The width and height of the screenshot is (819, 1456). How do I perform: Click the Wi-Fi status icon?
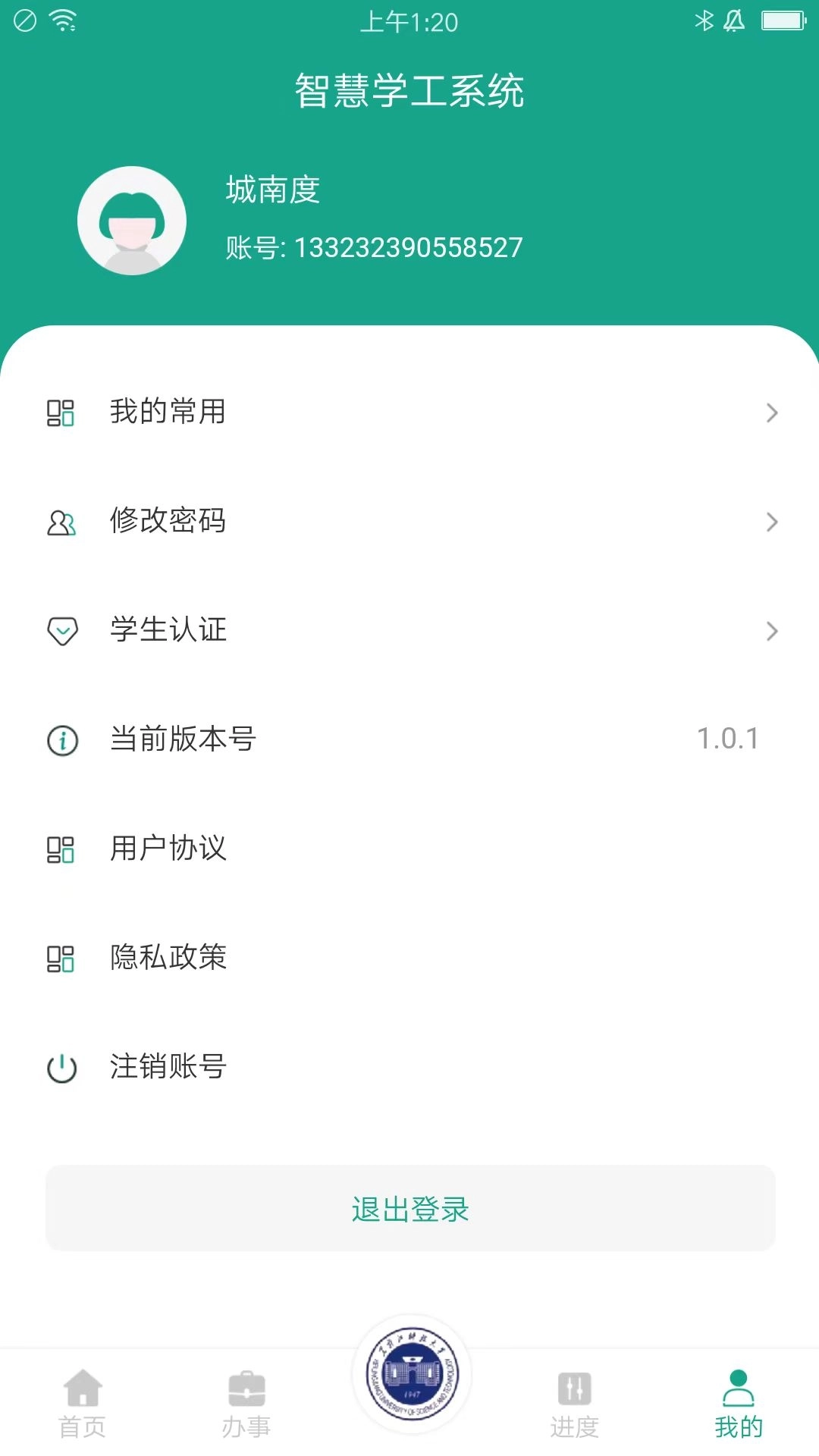(64, 21)
